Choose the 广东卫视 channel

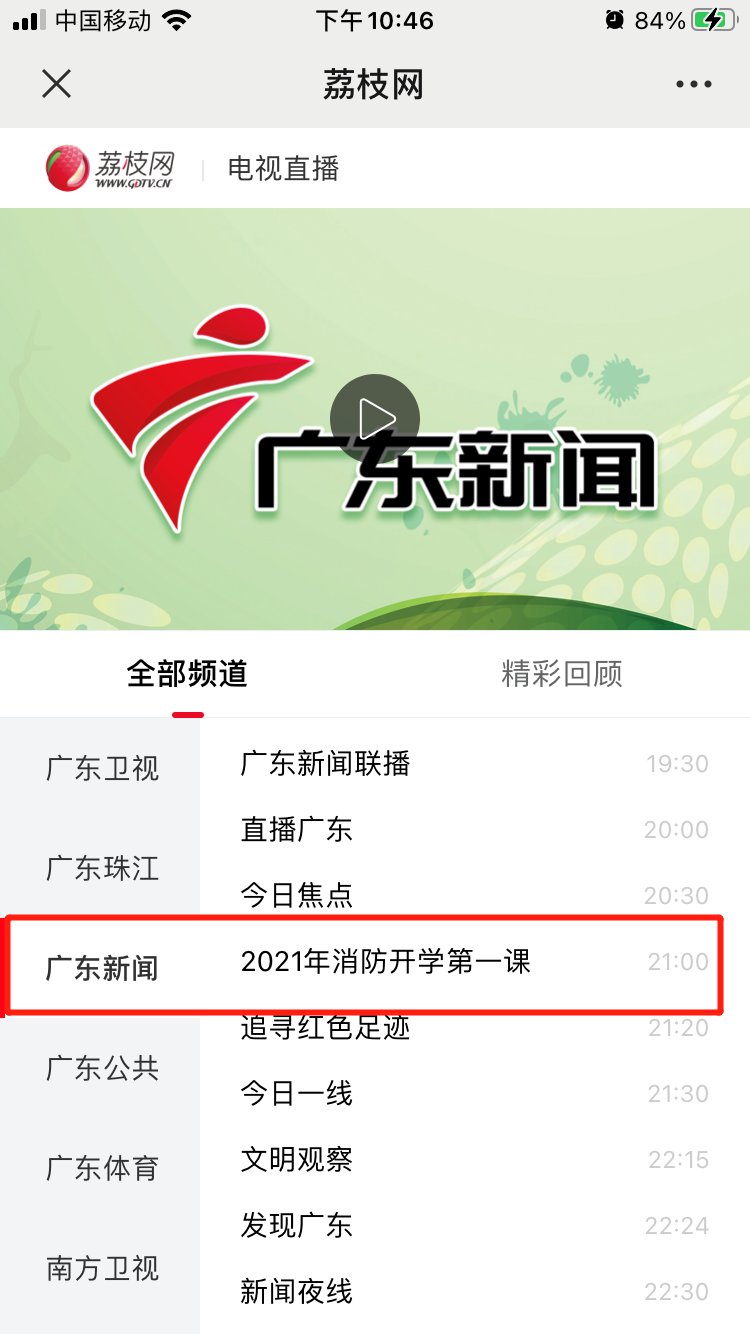click(x=102, y=768)
